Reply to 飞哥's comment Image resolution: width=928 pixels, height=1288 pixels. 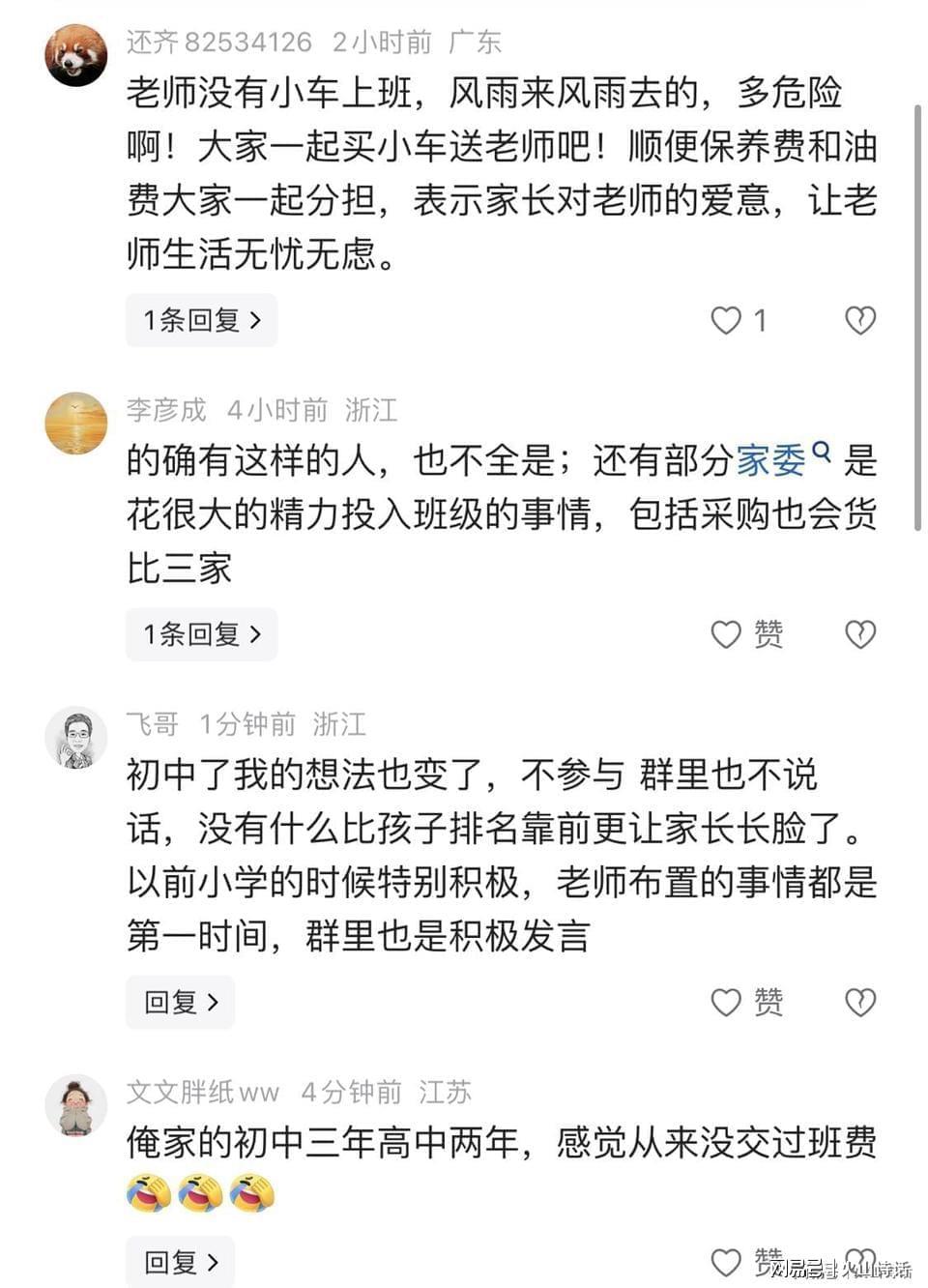coord(180,1002)
